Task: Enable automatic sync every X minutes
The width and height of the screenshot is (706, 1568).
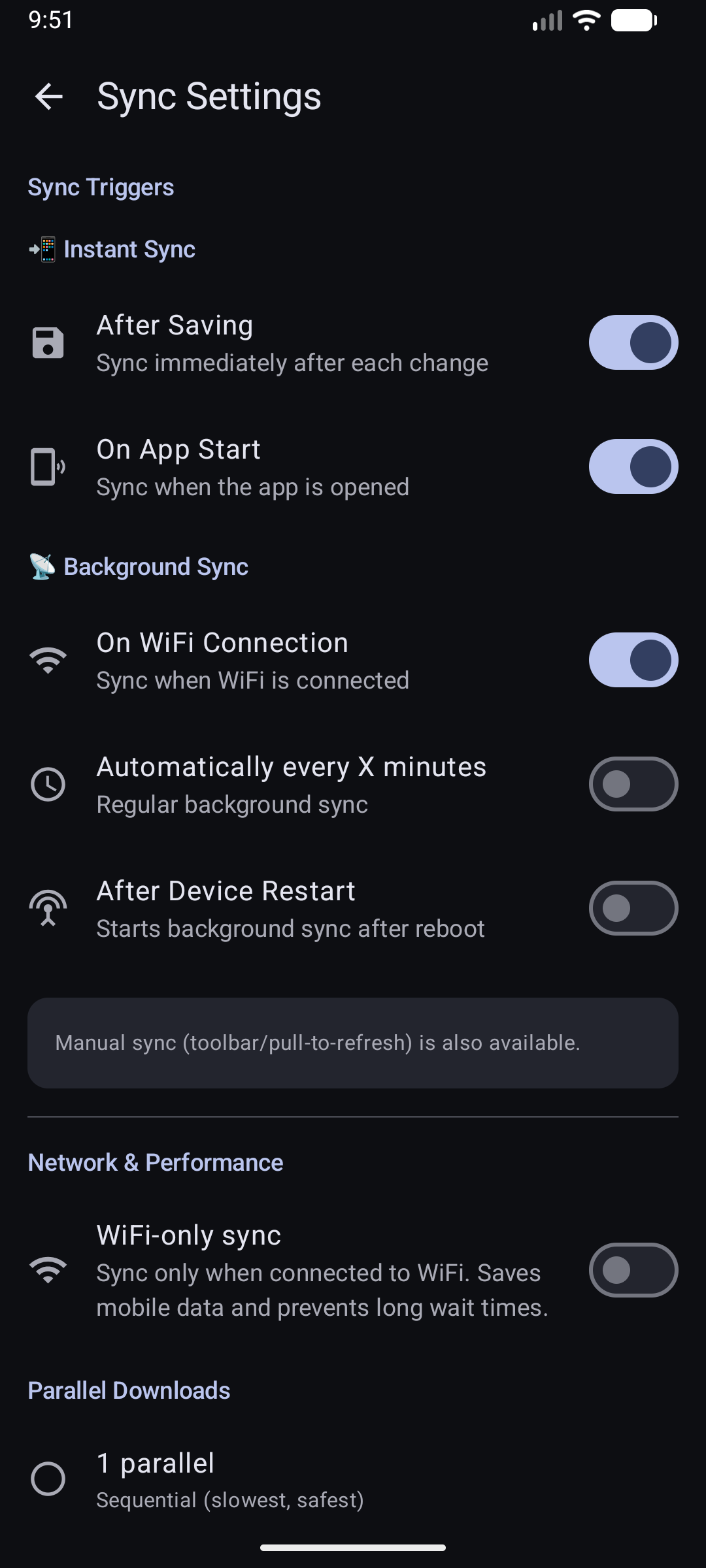Action: [633, 784]
